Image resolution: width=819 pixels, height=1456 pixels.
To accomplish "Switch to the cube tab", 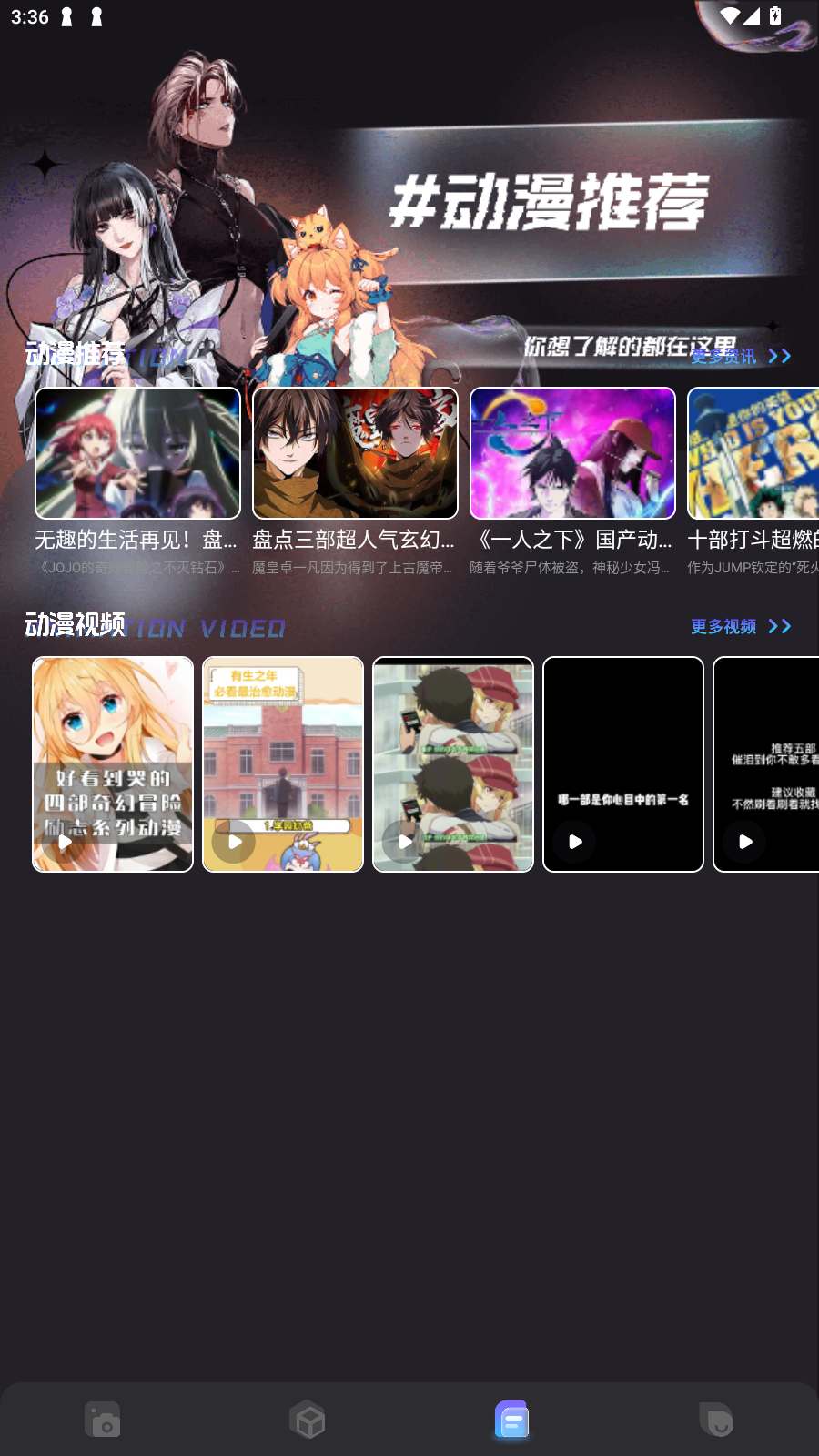I will click(308, 1420).
